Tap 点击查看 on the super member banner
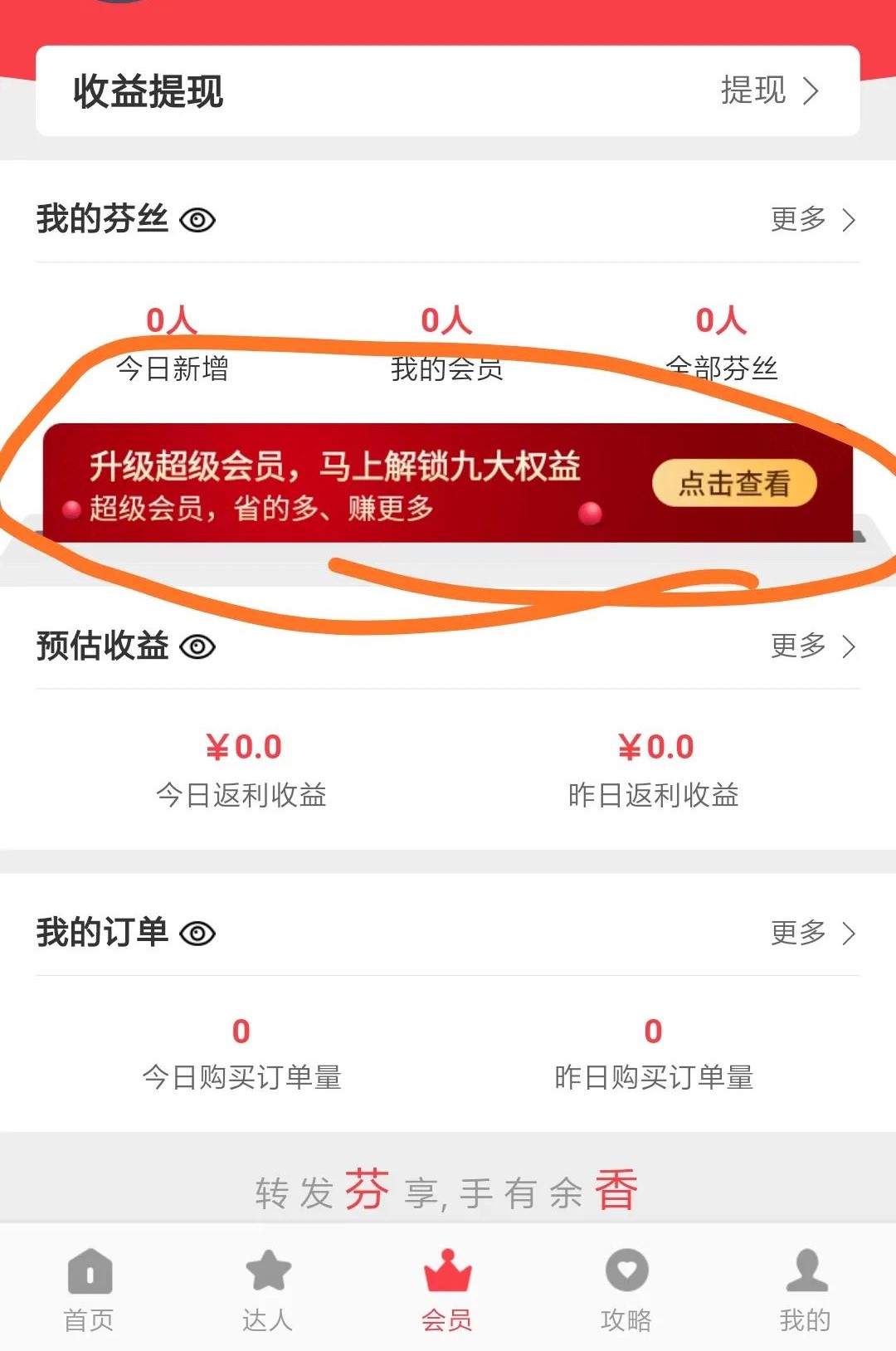This screenshot has height=1351, width=896. pyautogui.click(x=734, y=483)
